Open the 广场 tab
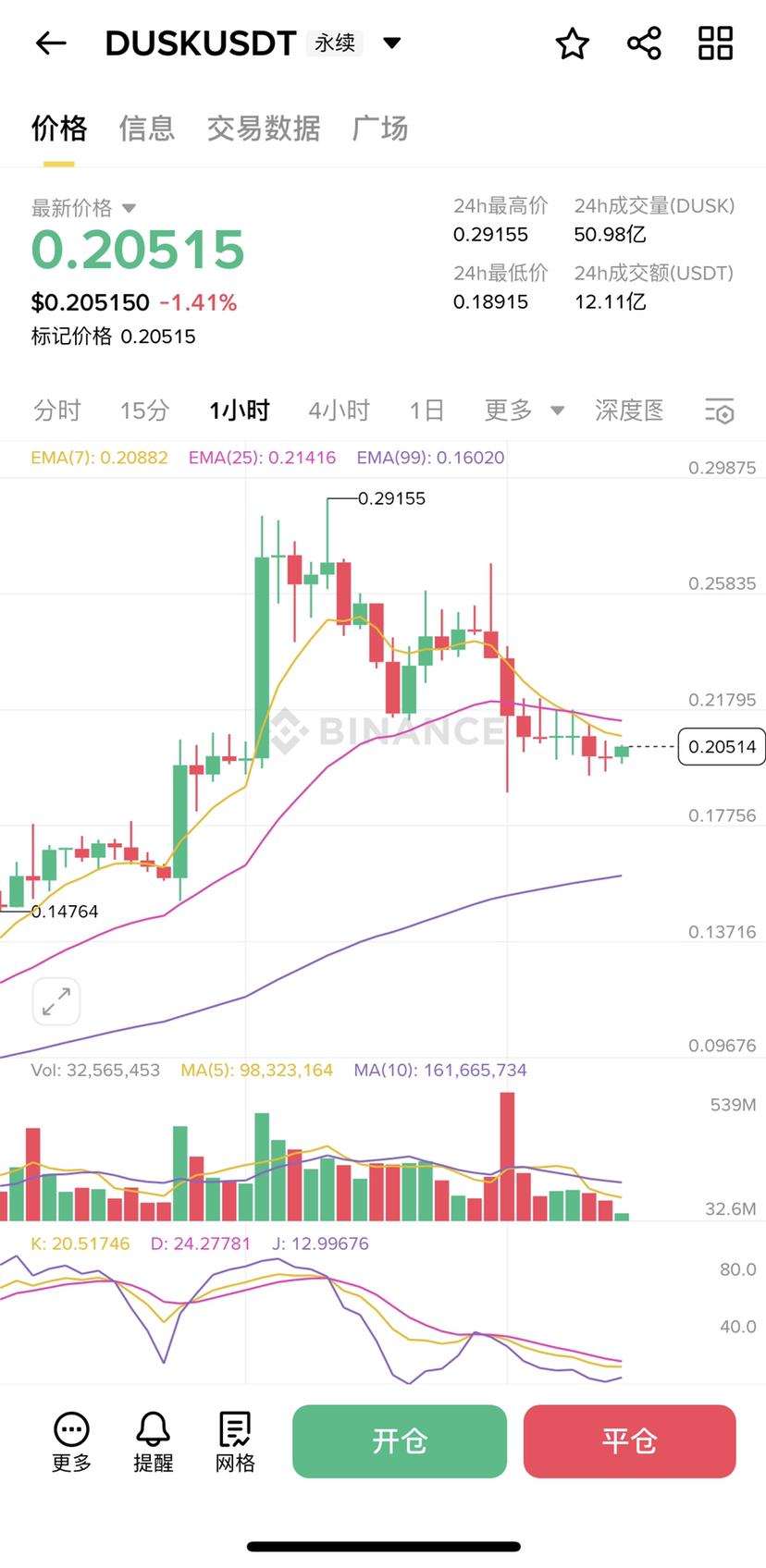The image size is (766, 1568). coord(380,129)
